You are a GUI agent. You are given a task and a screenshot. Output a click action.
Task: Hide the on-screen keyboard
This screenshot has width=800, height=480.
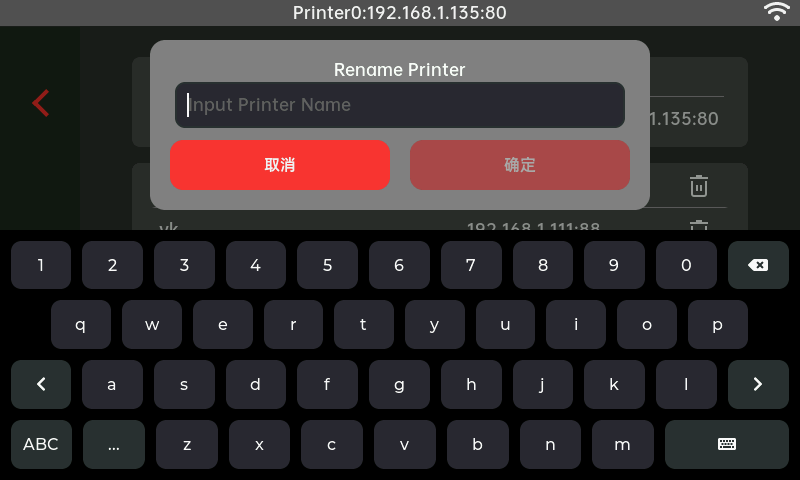727,445
